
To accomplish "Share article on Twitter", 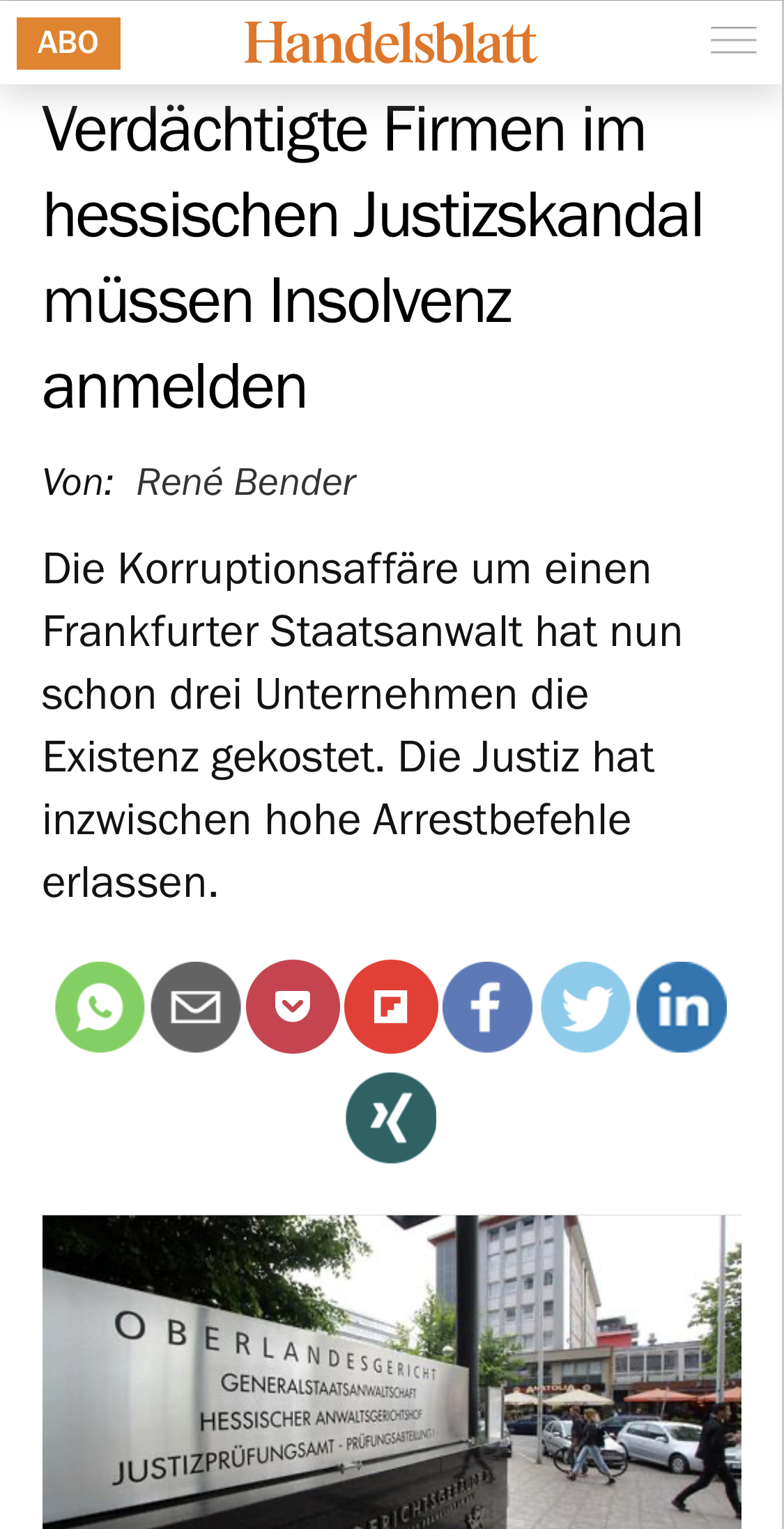I will [585, 1007].
